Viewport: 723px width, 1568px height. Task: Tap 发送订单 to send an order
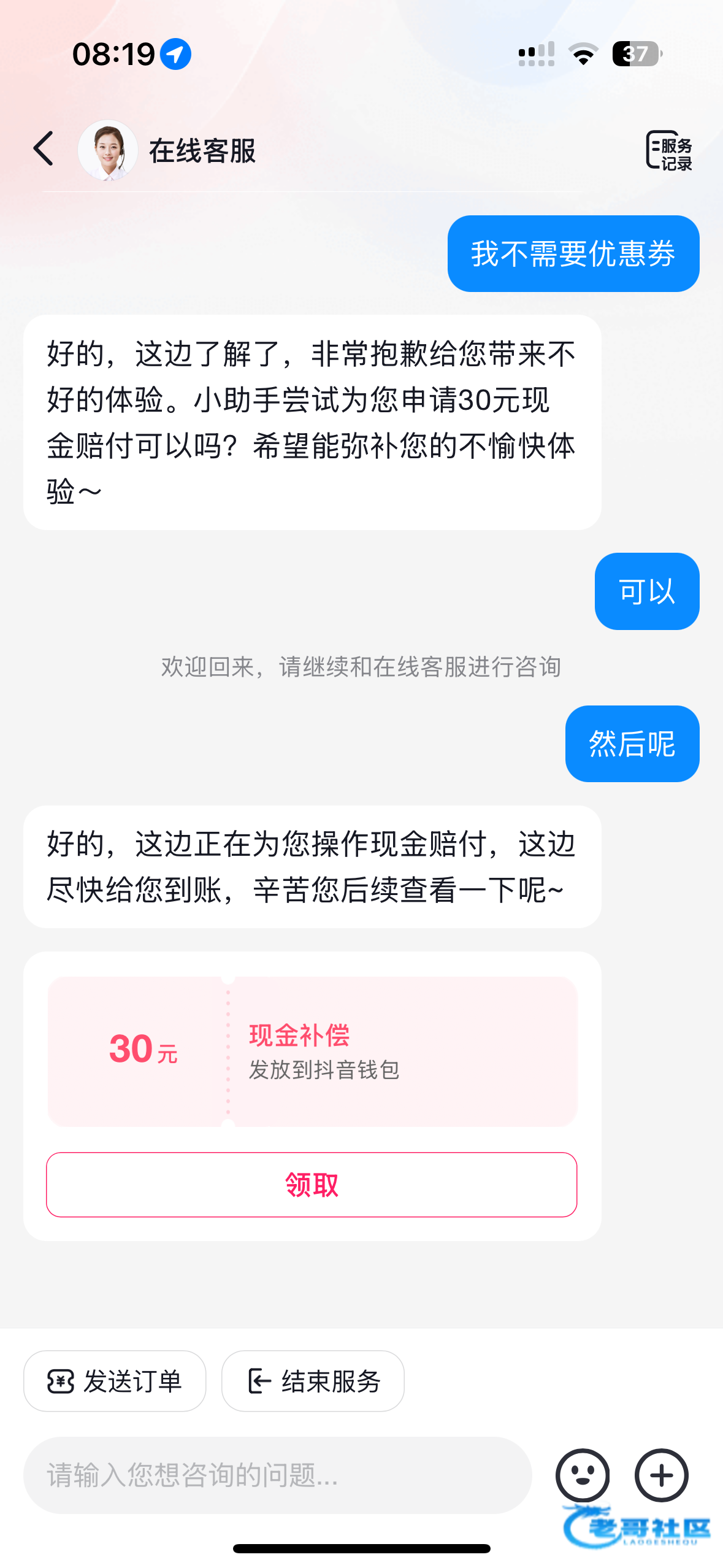[x=115, y=1381]
